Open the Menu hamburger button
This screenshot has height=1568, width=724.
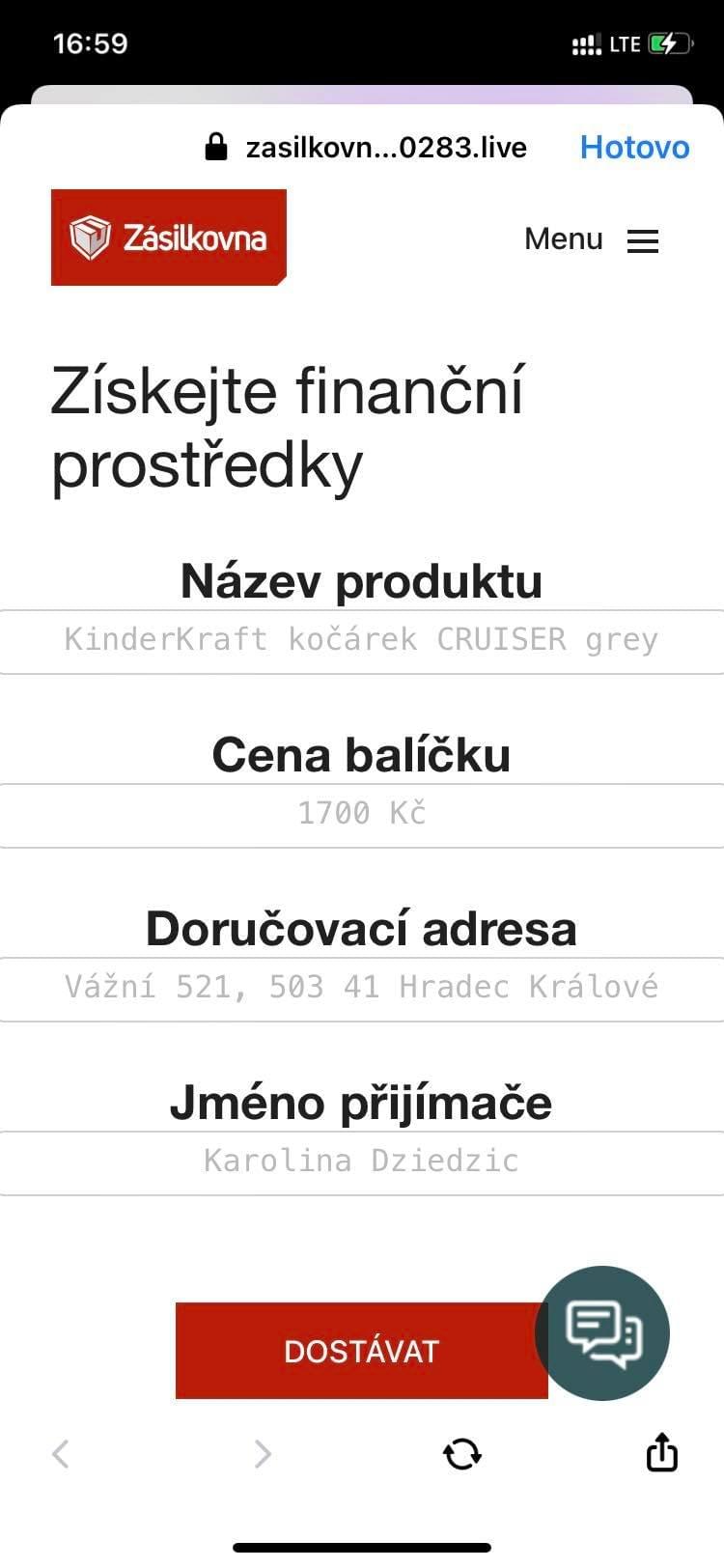tap(592, 239)
